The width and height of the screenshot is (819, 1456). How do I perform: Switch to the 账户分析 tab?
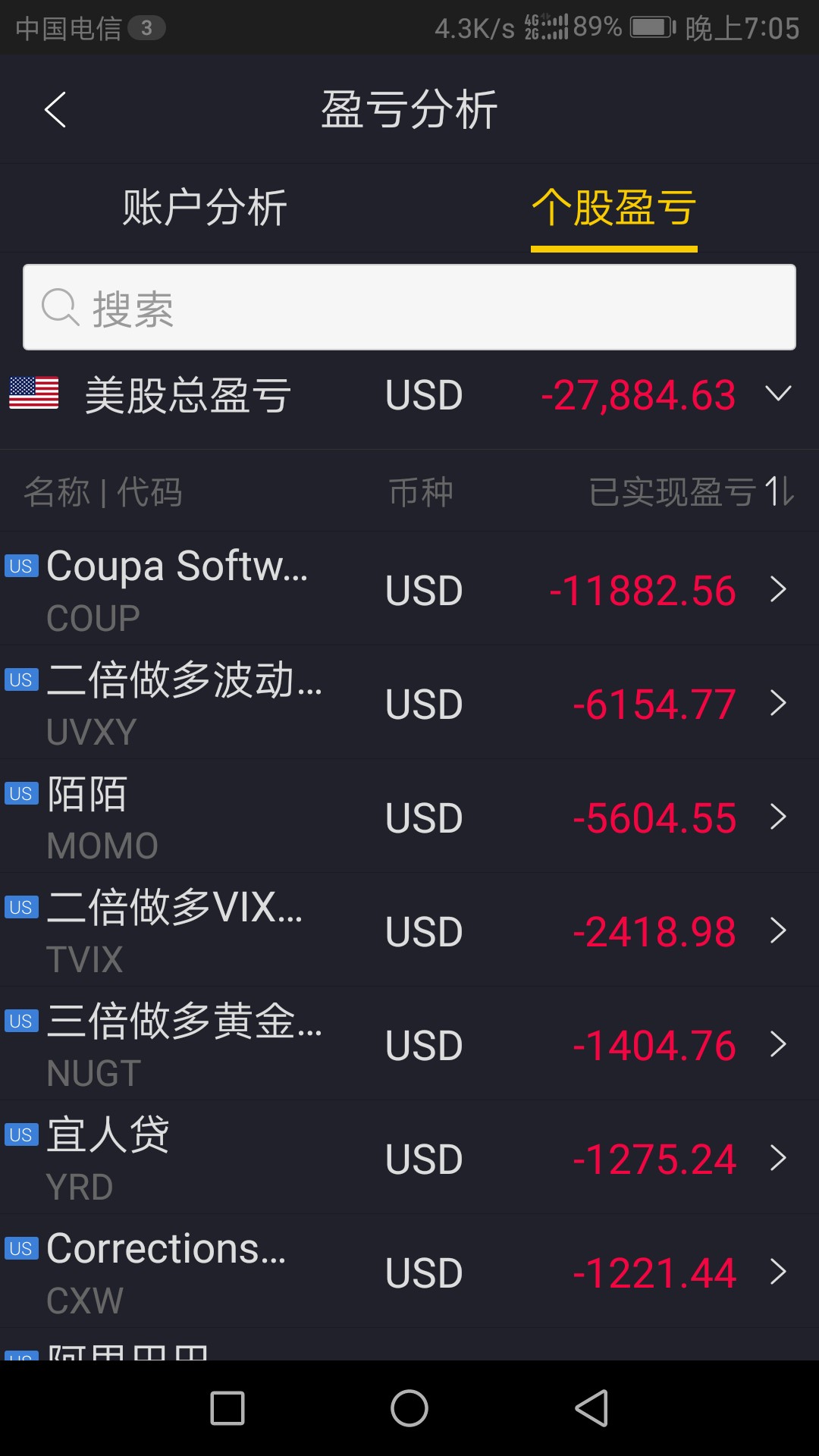(x=205, y=207)
